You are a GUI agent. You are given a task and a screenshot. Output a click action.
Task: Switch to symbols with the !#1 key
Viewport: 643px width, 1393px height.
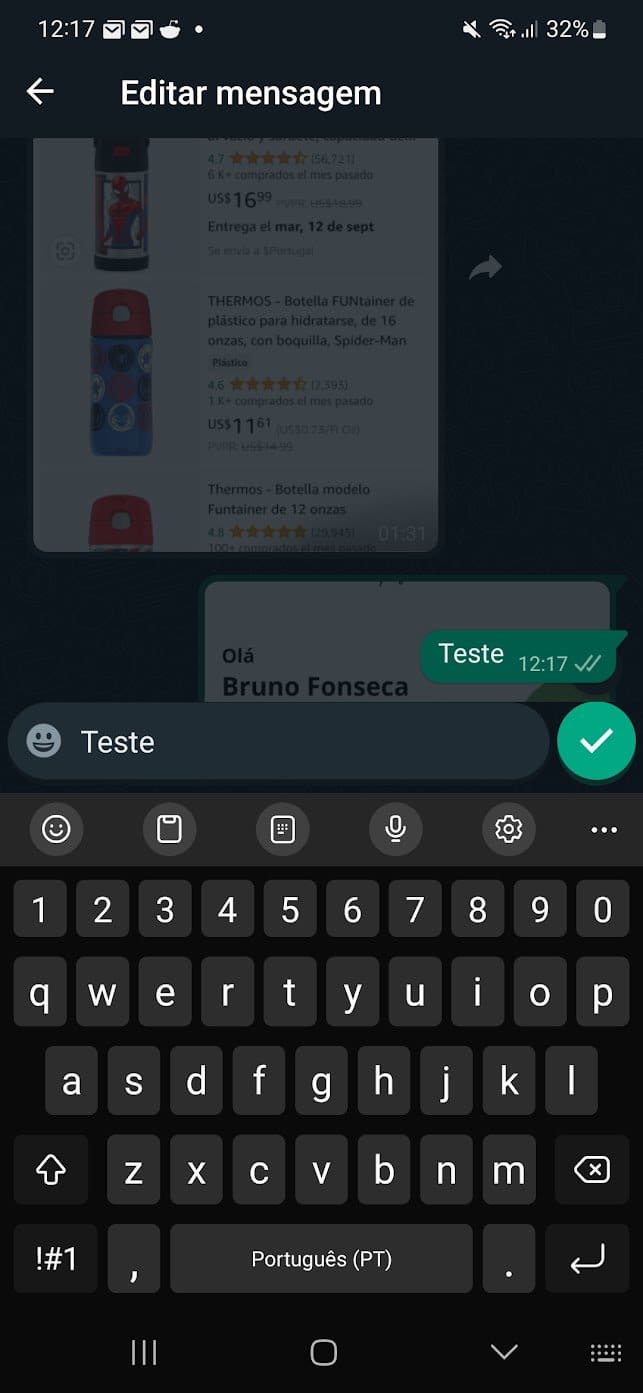[56, 1259]
